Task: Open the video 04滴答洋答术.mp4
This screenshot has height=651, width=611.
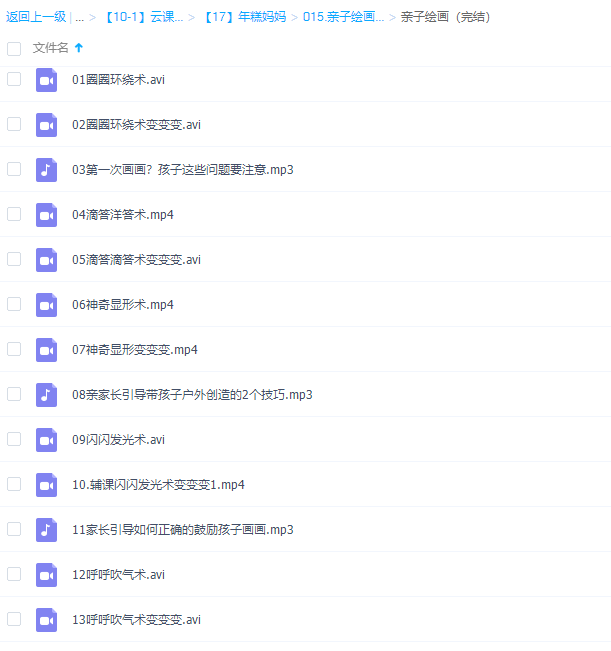Action: click(x=123, y=215)
